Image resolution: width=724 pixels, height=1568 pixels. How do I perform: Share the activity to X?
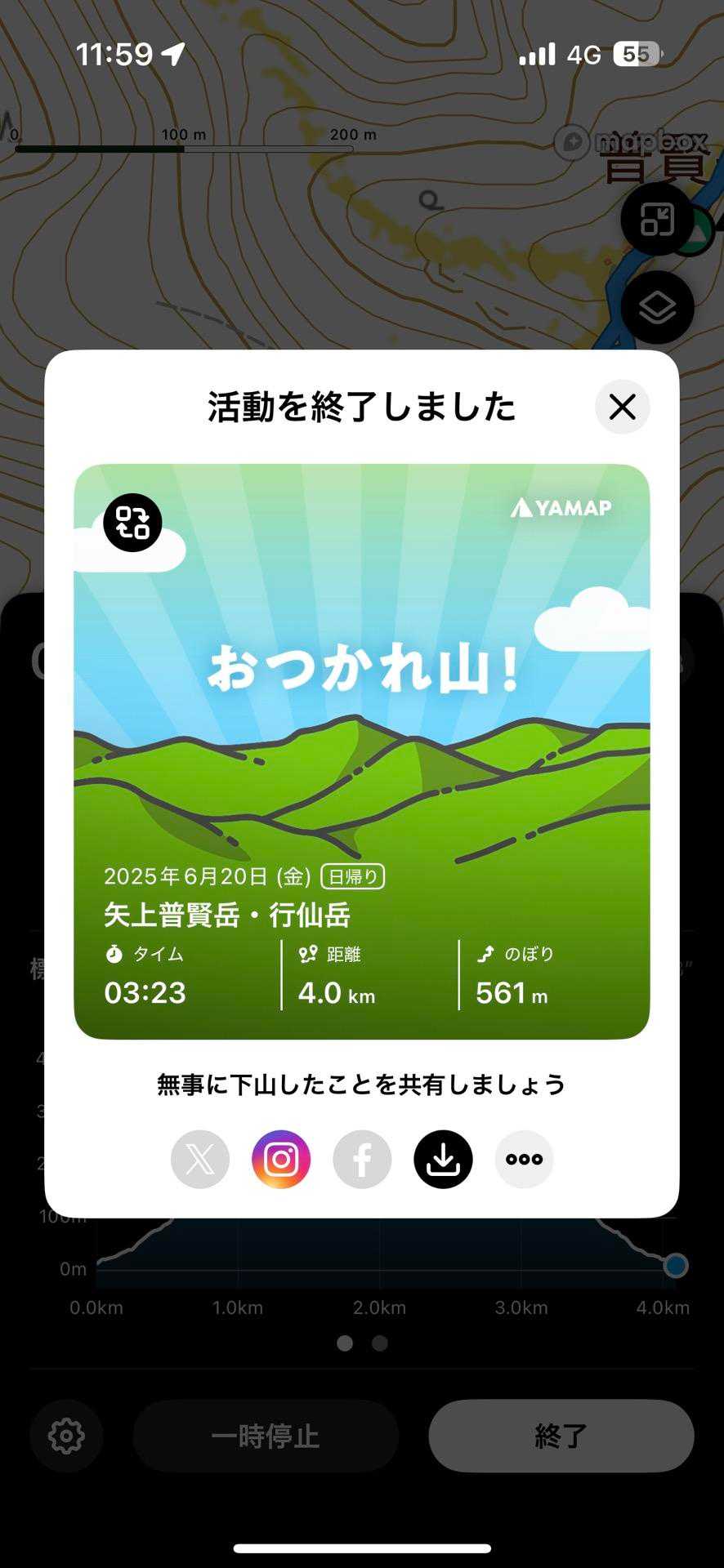pos(200,1159)
